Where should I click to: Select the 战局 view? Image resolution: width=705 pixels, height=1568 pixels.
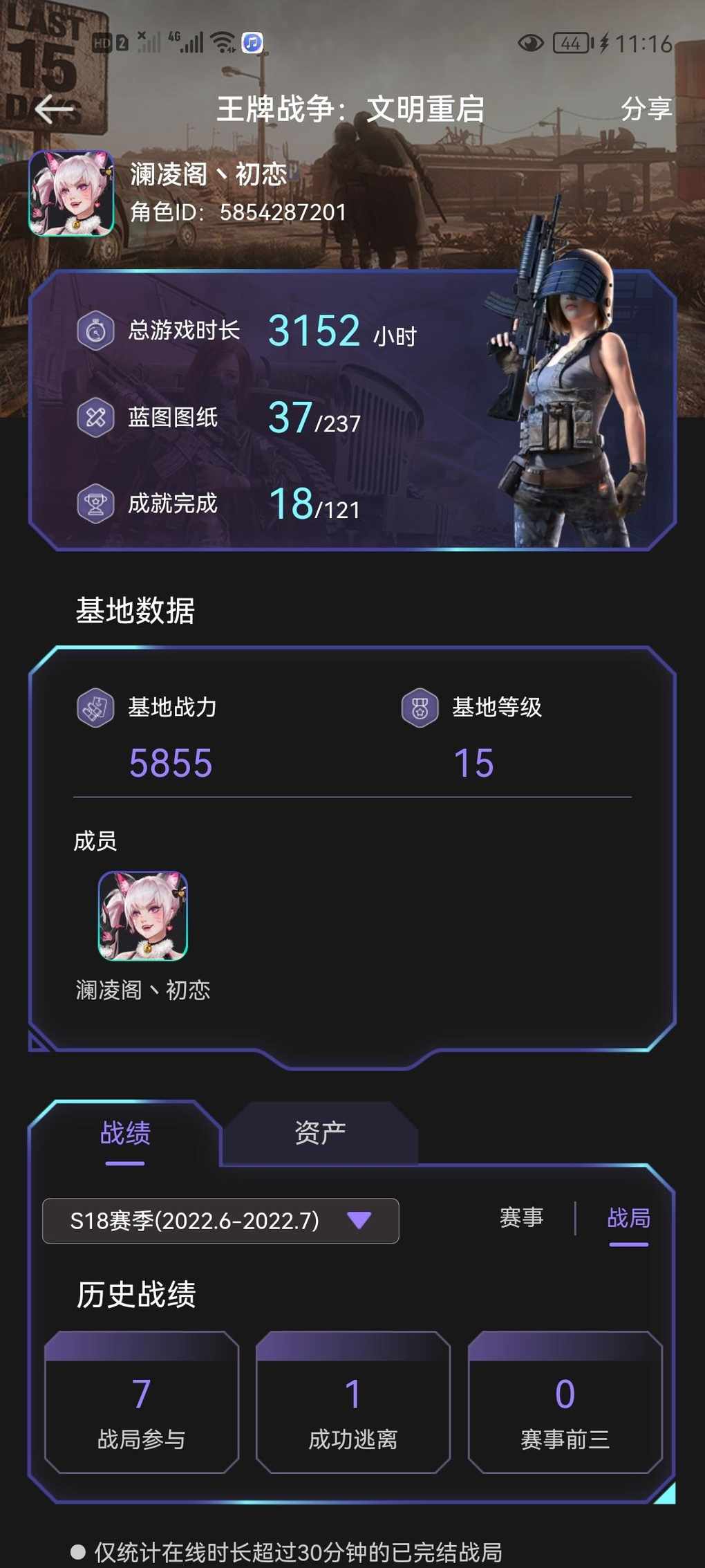click(x=628, y=1217)
